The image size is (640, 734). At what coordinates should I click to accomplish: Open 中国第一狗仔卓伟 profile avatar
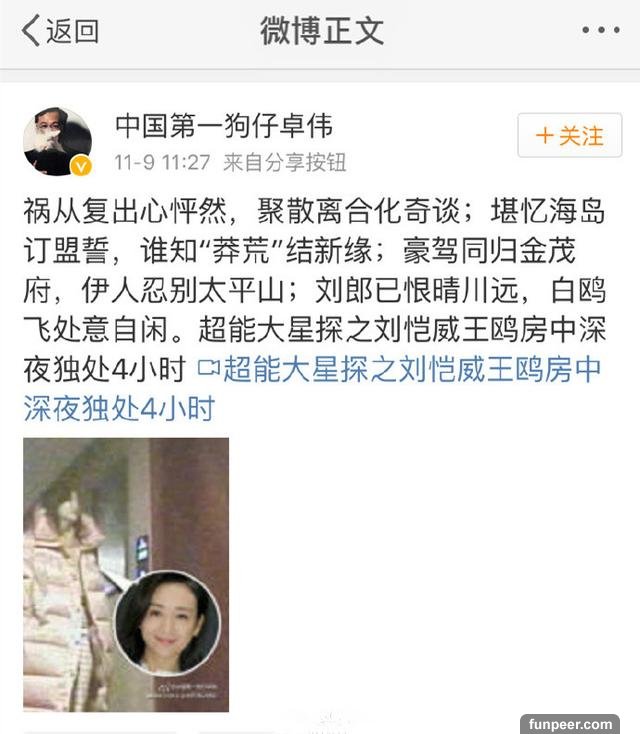57,141
